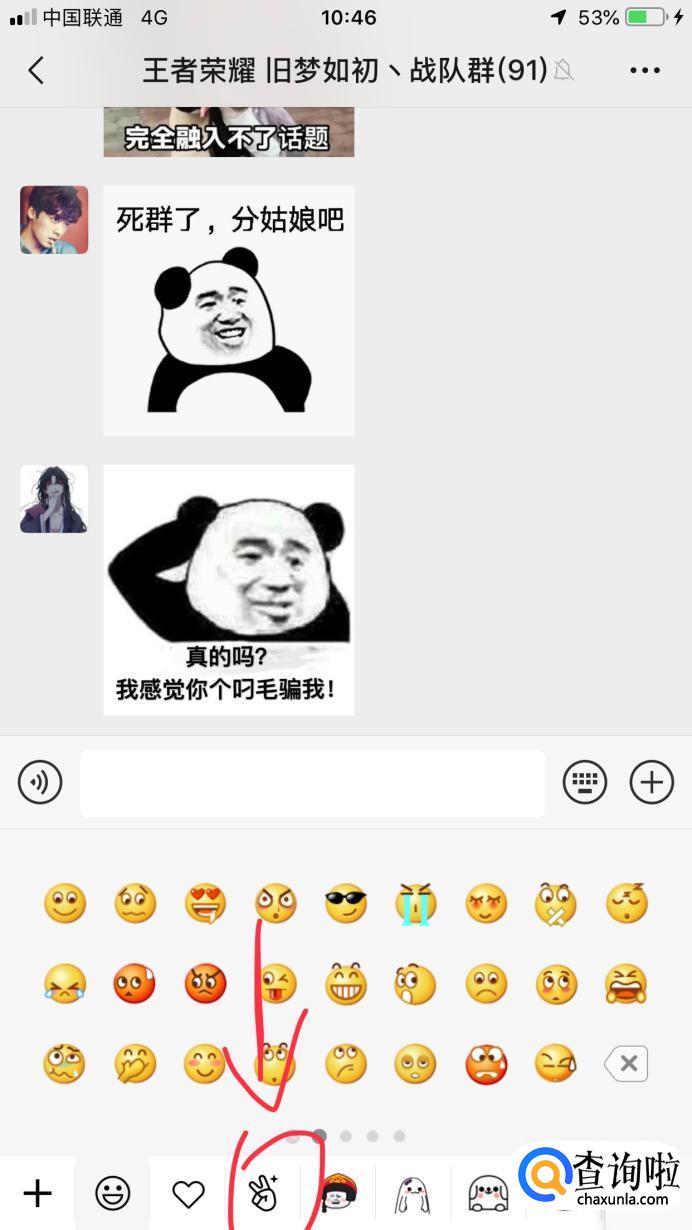Open the selfie stickers tab

tap(264, 1193)
